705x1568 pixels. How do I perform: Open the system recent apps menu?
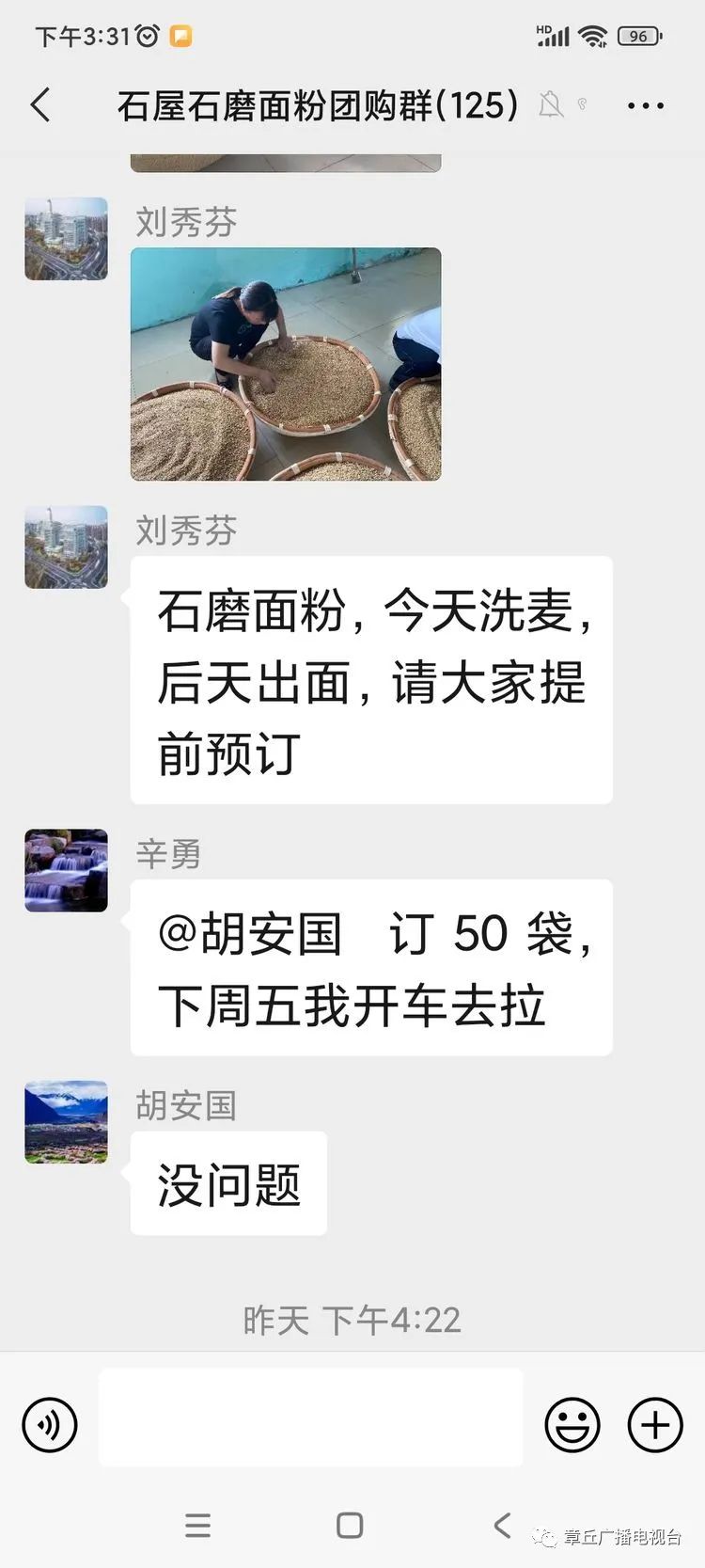pos(198,1526)
